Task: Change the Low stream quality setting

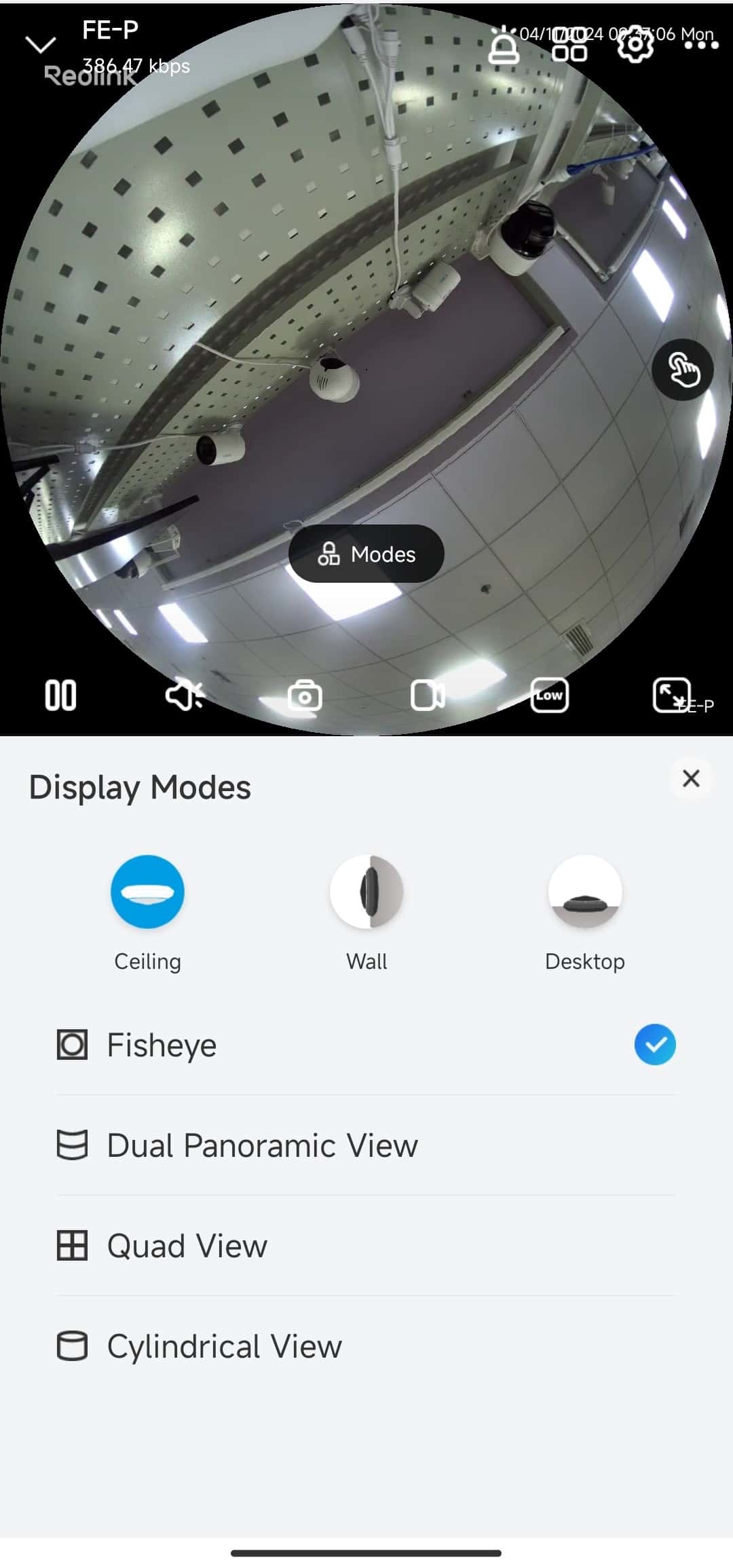Action: 549,695
